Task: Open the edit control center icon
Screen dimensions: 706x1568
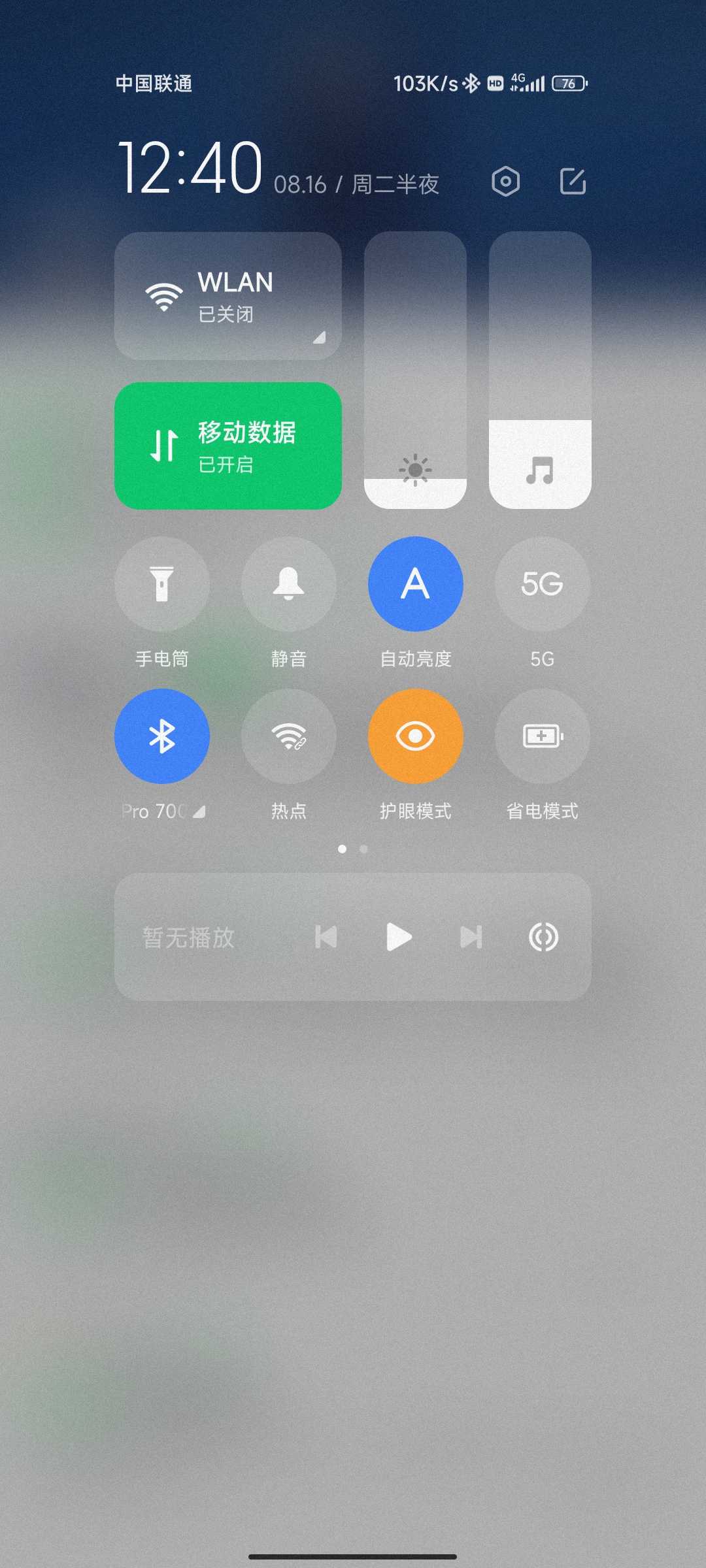Action: [573, 181]
